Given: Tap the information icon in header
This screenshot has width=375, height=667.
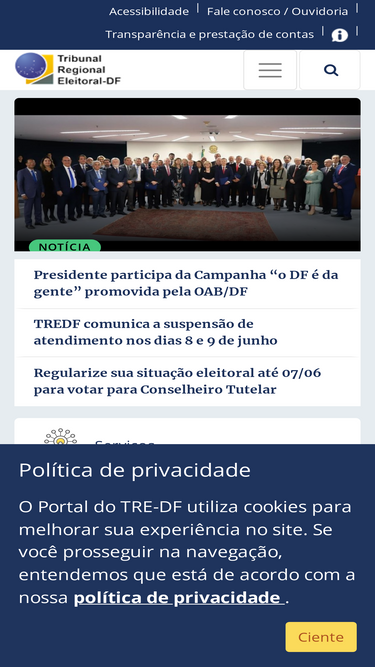Looking at the screenshot, I should click(x=340, y=35).
